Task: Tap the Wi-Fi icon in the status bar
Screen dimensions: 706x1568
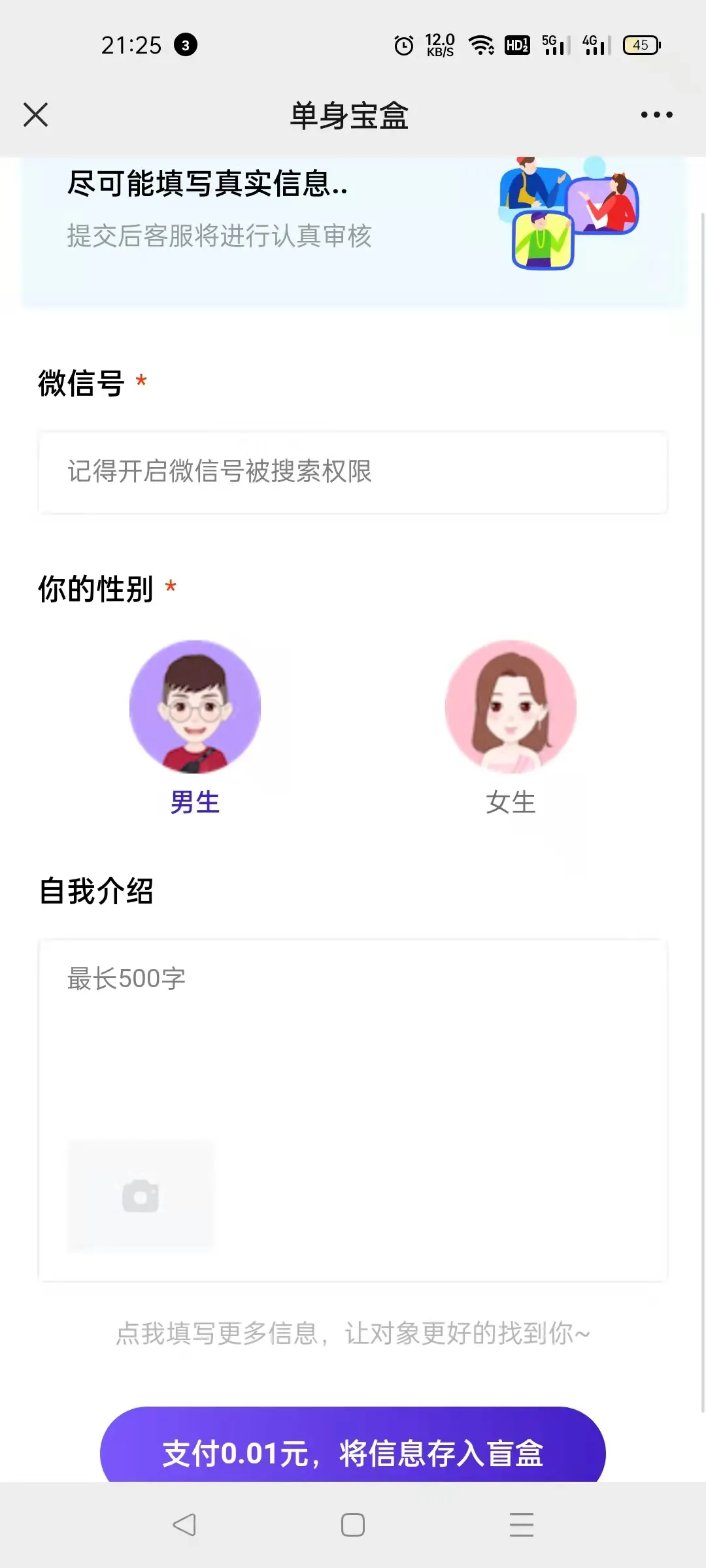Action: click(480, 43)
